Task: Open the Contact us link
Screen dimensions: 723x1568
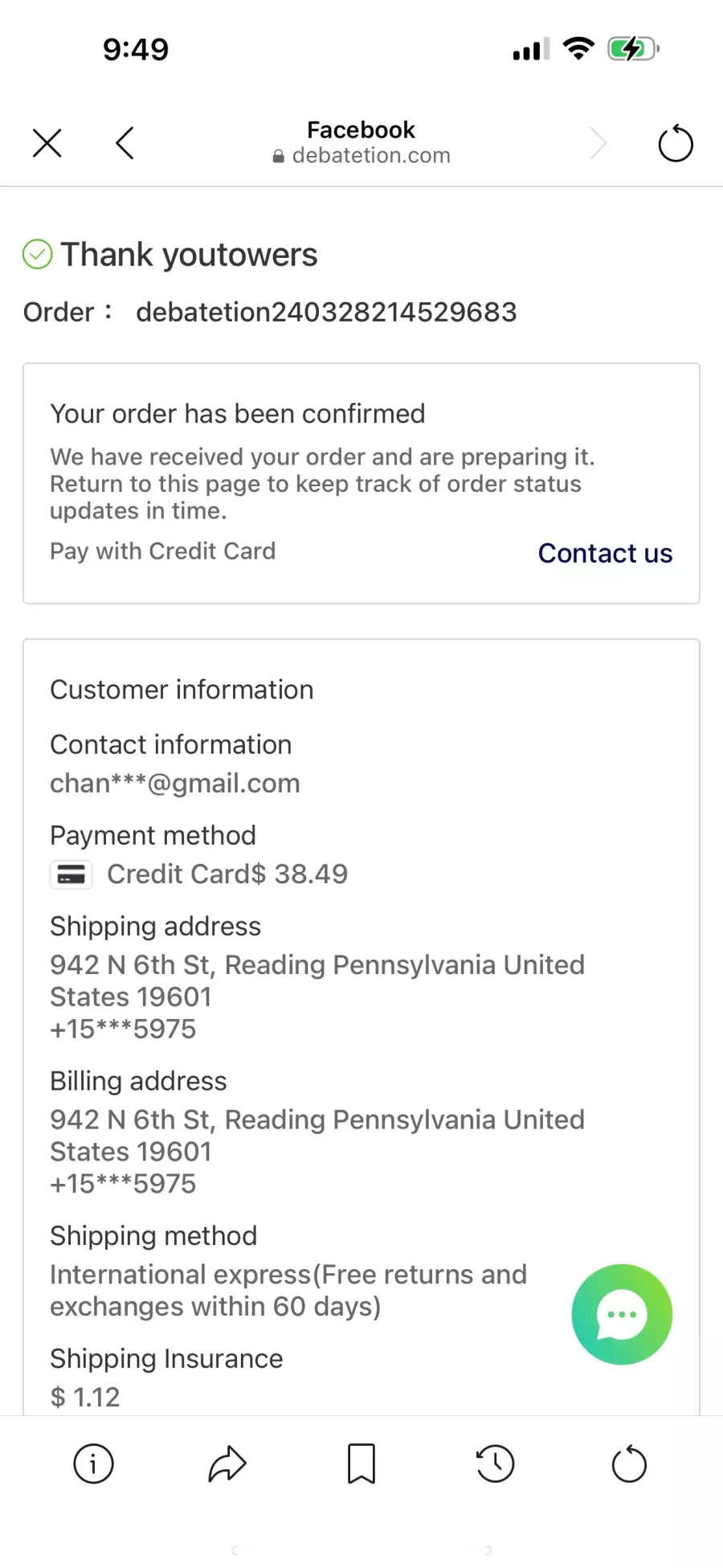Action: [x=605, y=553]
